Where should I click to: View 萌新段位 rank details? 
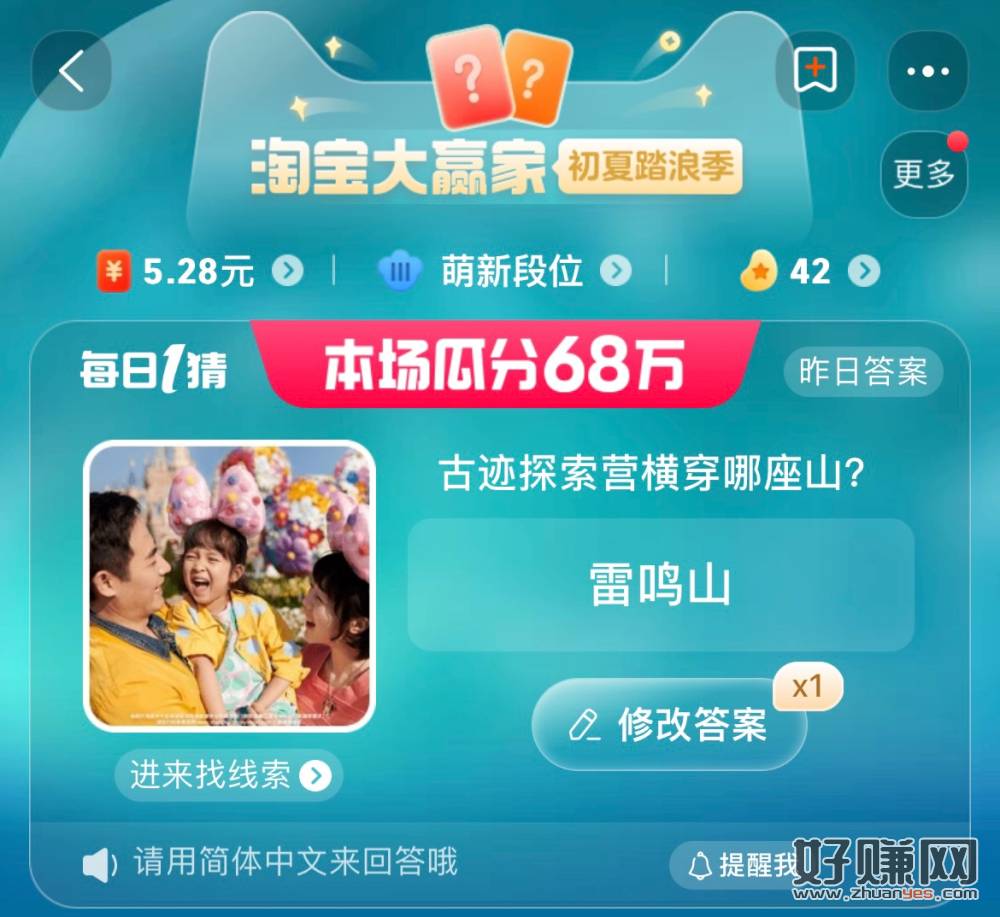point(504,271)
